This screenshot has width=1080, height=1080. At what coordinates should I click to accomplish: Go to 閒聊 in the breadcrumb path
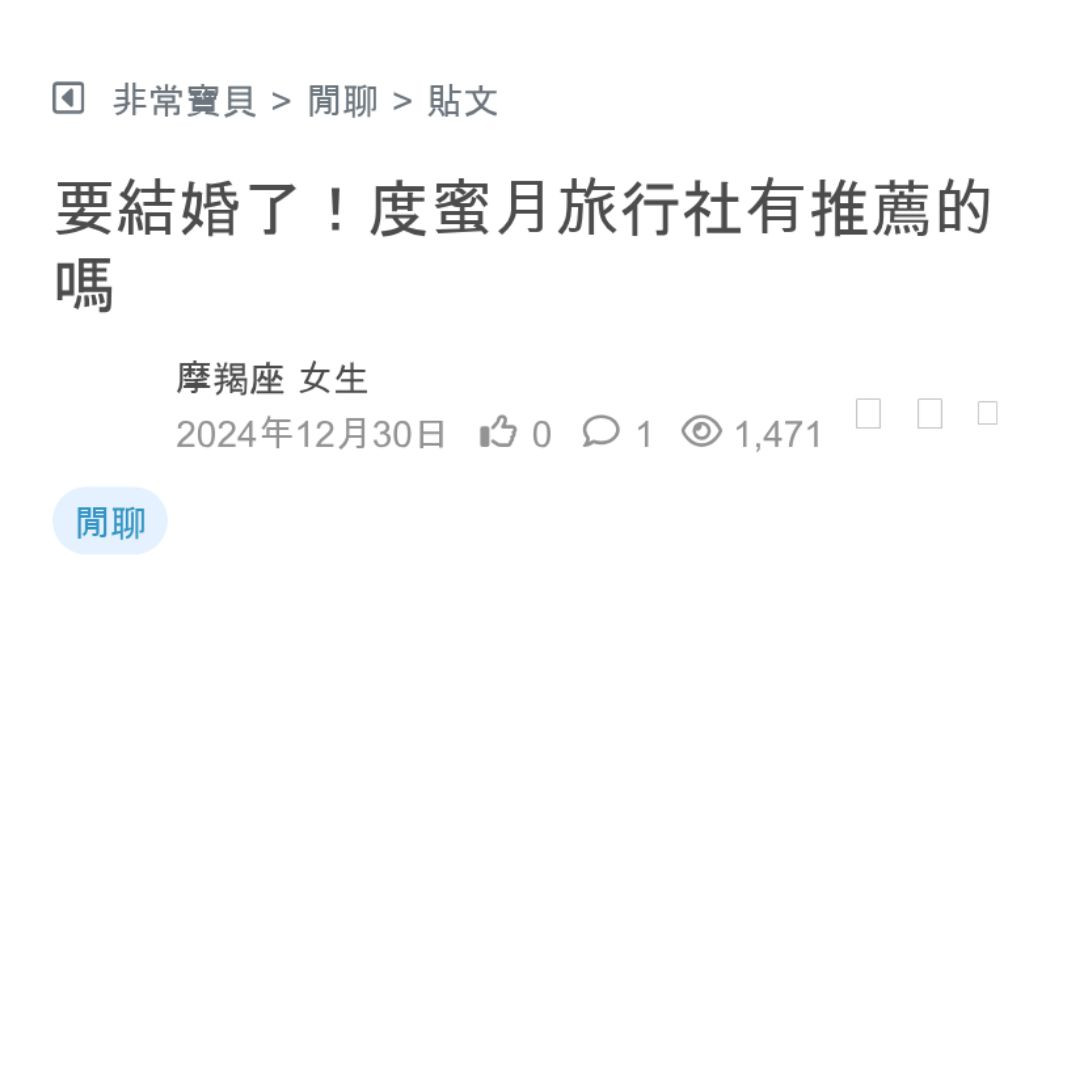[342, 101]
